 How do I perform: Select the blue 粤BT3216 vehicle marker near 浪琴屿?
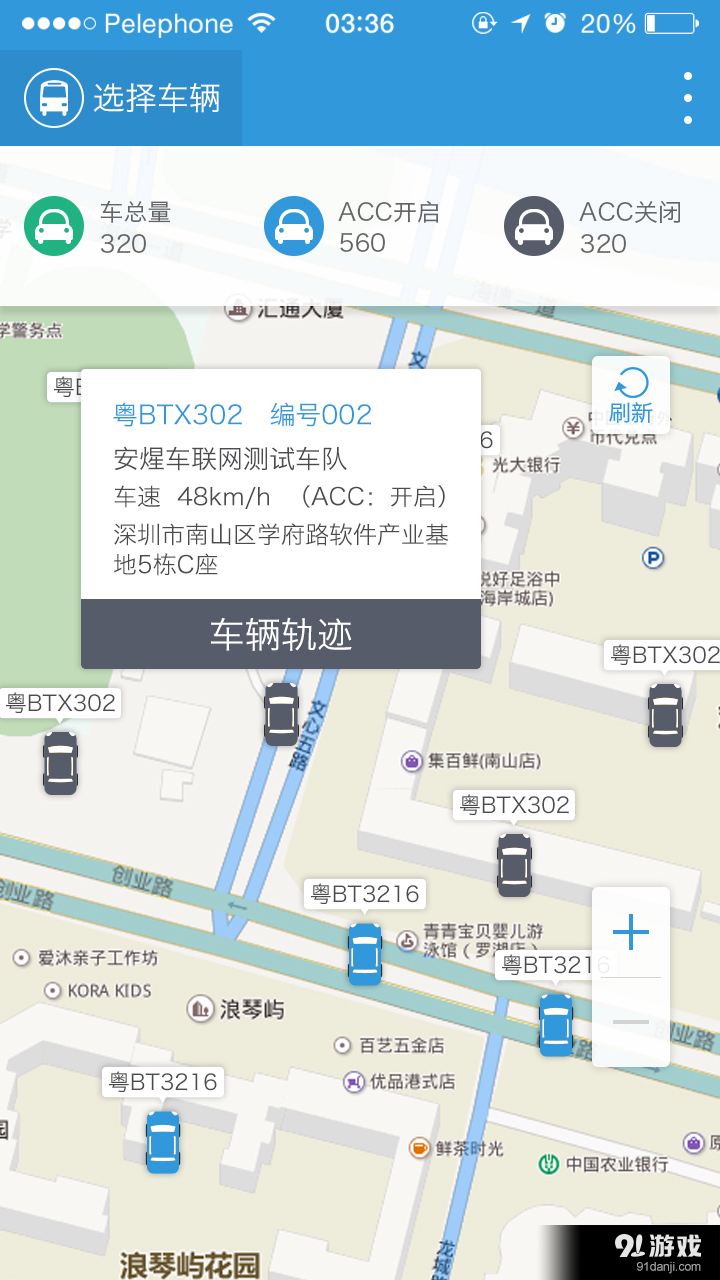pos(163,1142)
